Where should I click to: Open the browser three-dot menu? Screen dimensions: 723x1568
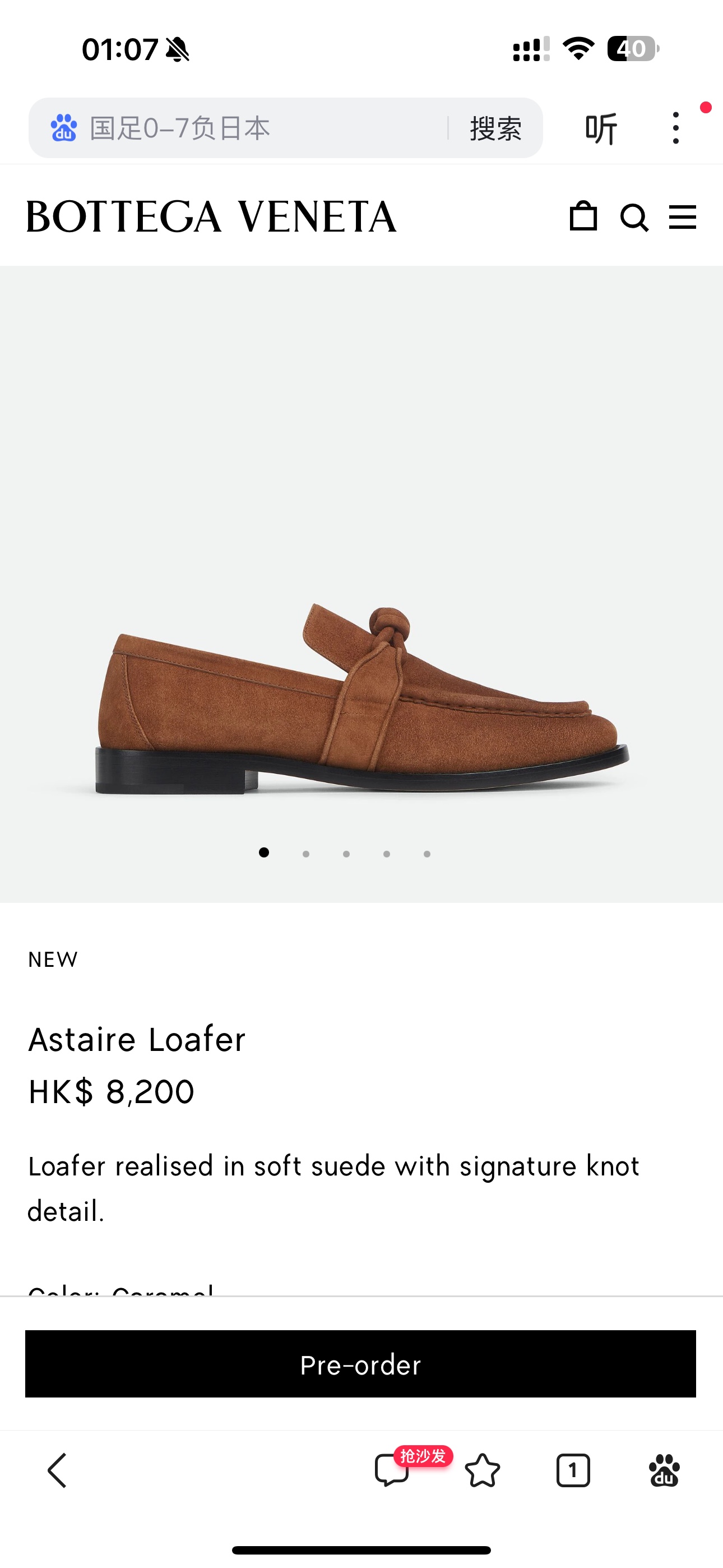675,128
